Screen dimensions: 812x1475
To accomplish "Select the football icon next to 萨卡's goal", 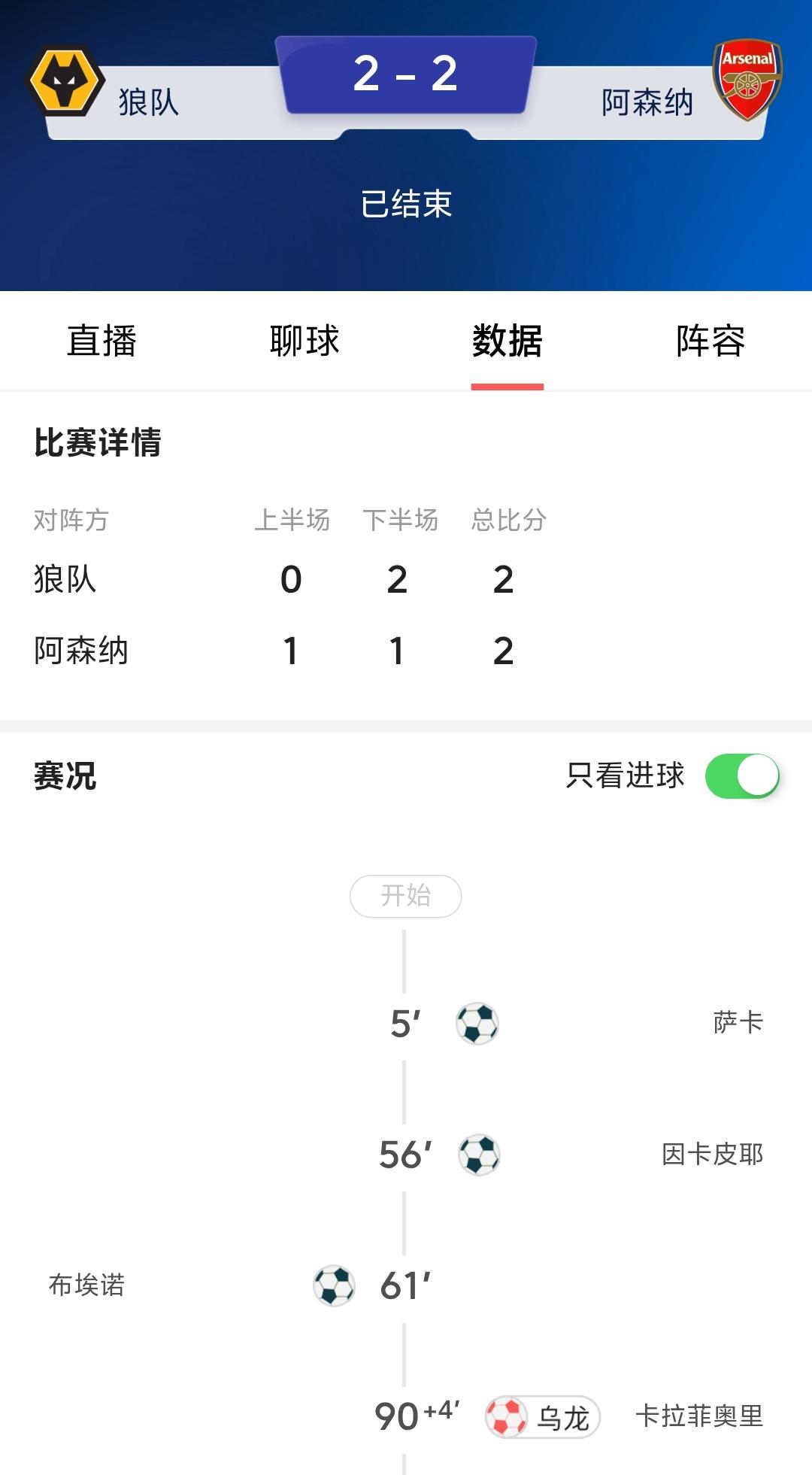I will 479,1024.
